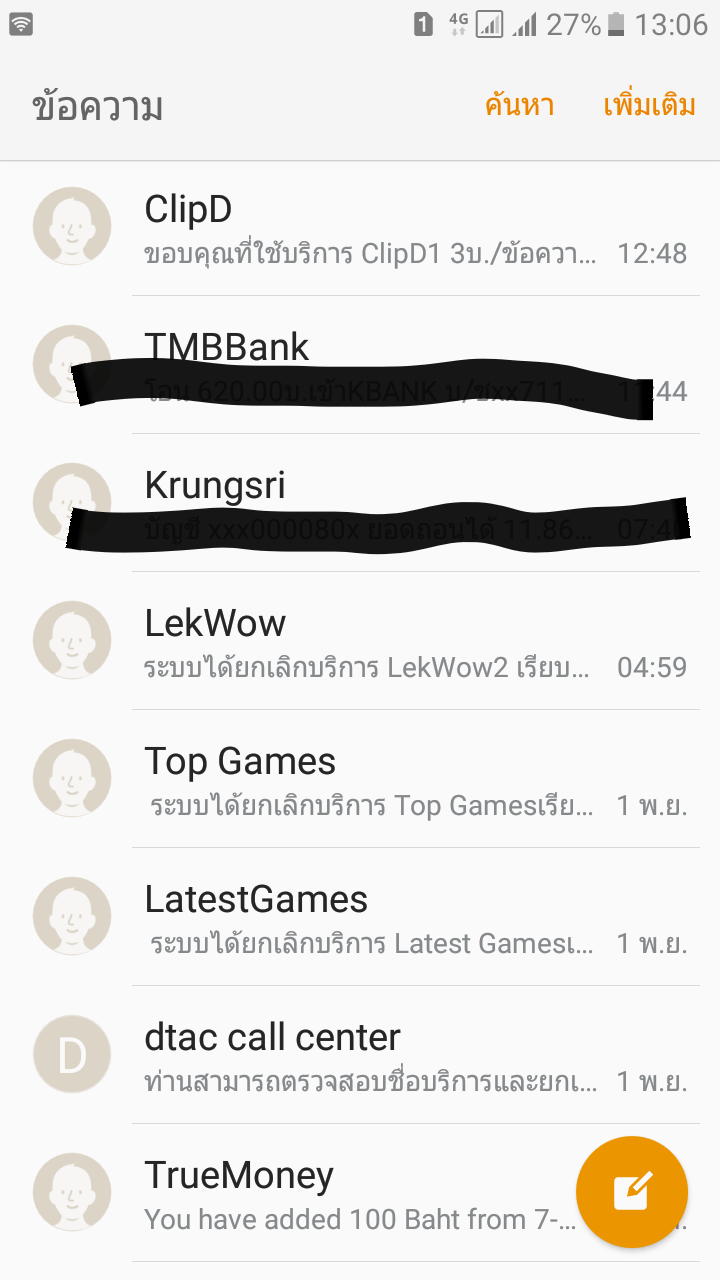The image size is (720, 1280).
Task: Open the LatestGames conversation
Action: pyautogui.click(x=400, y=918)
